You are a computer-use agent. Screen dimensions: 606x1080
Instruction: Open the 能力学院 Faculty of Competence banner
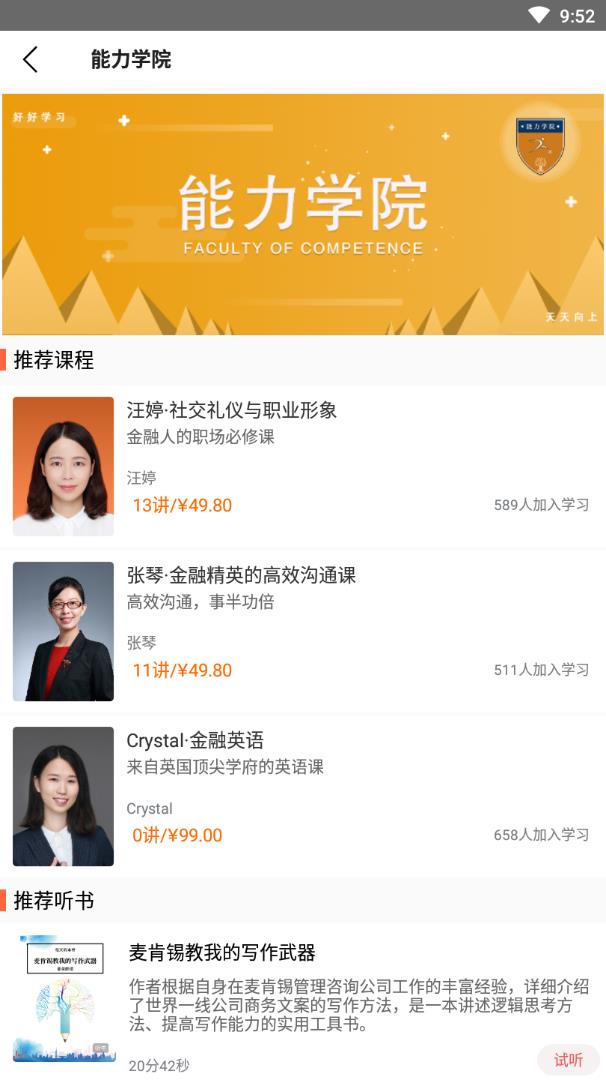click(x=303, y=214)
